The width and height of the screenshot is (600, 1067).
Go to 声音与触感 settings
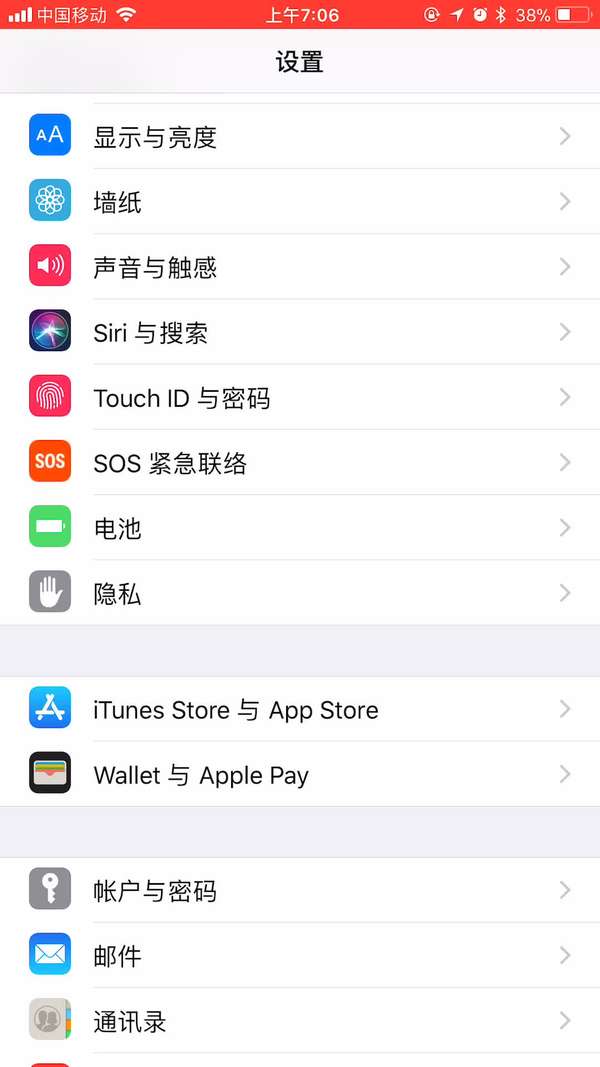[300, 266]
